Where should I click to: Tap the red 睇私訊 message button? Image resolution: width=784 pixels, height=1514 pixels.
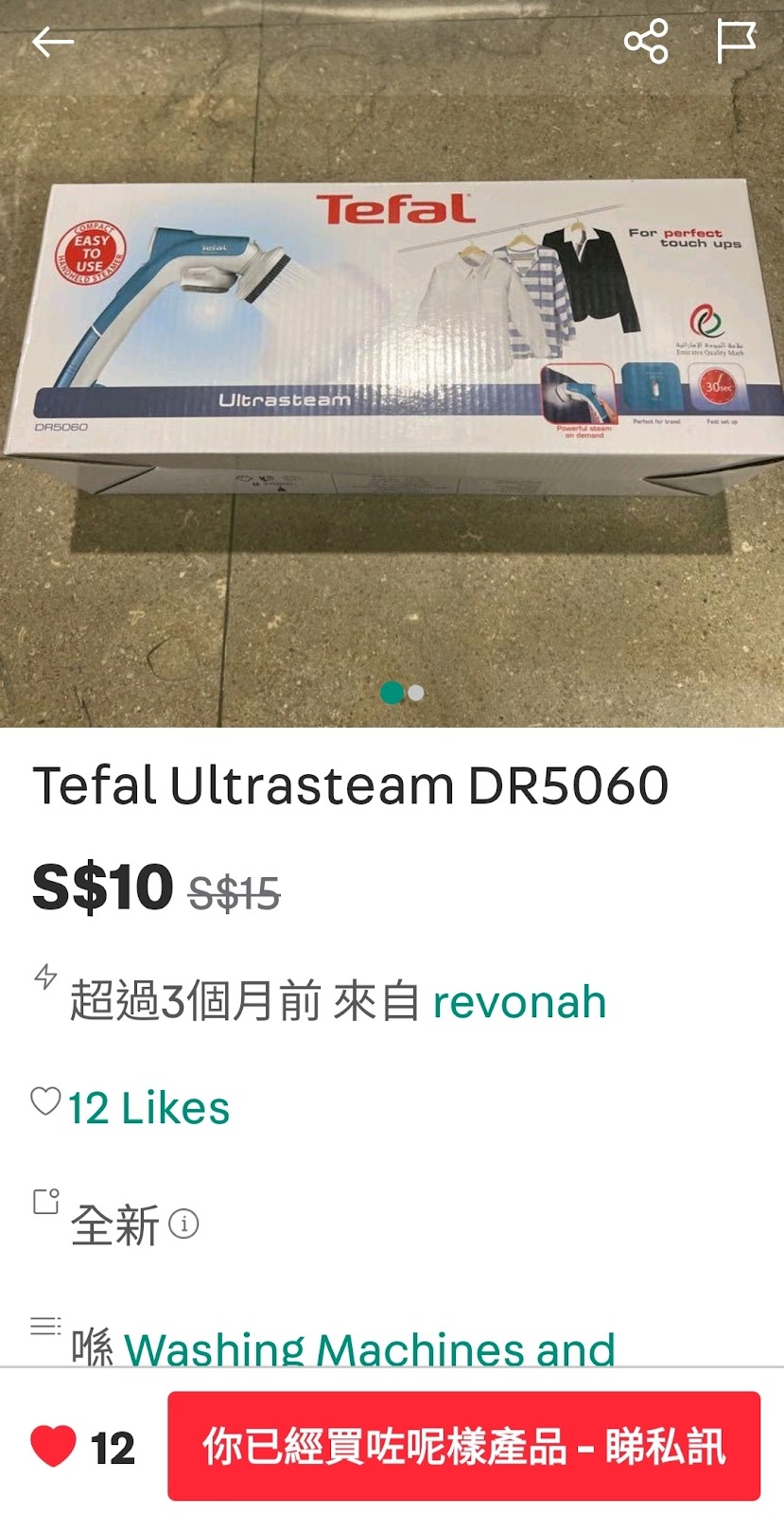tap(464, 1446)
